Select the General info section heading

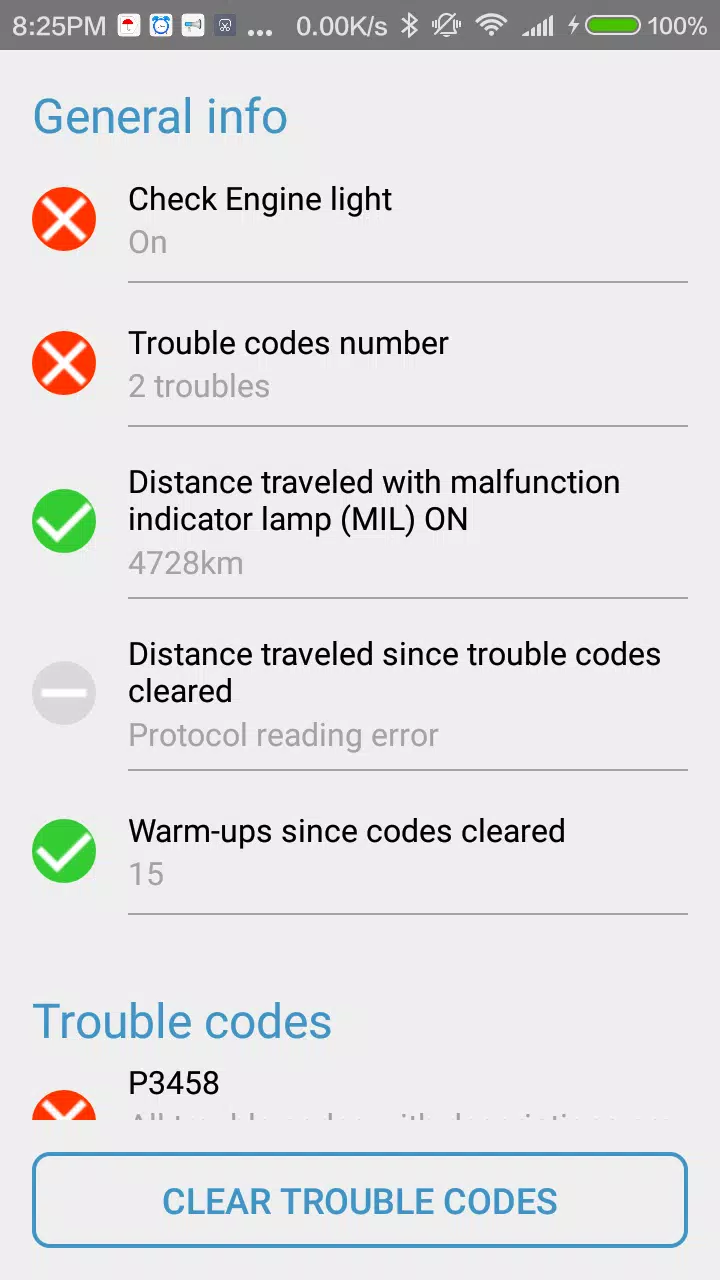[160, 116]
